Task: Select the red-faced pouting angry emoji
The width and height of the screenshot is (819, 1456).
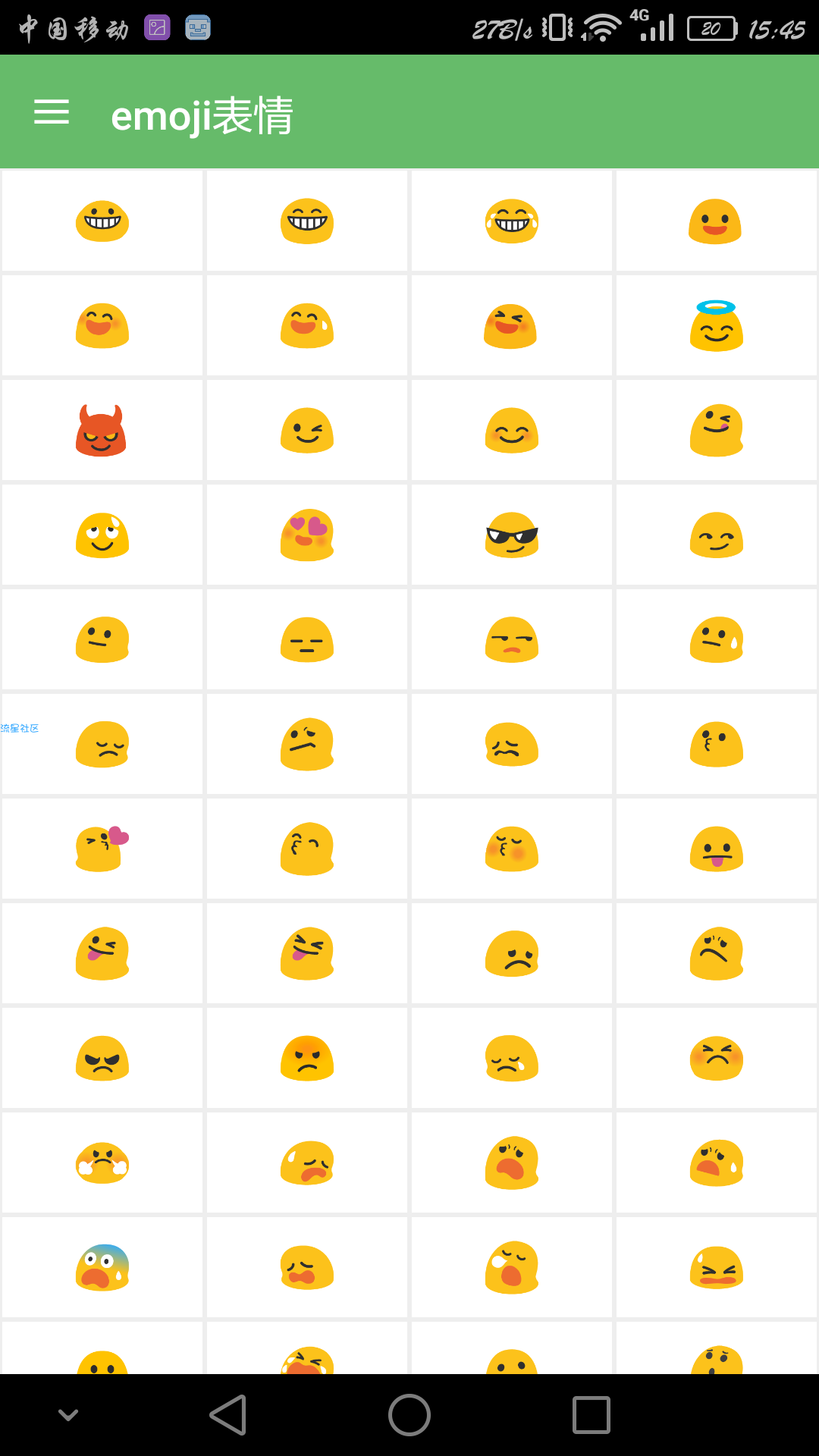Action: pos(306,1059)
